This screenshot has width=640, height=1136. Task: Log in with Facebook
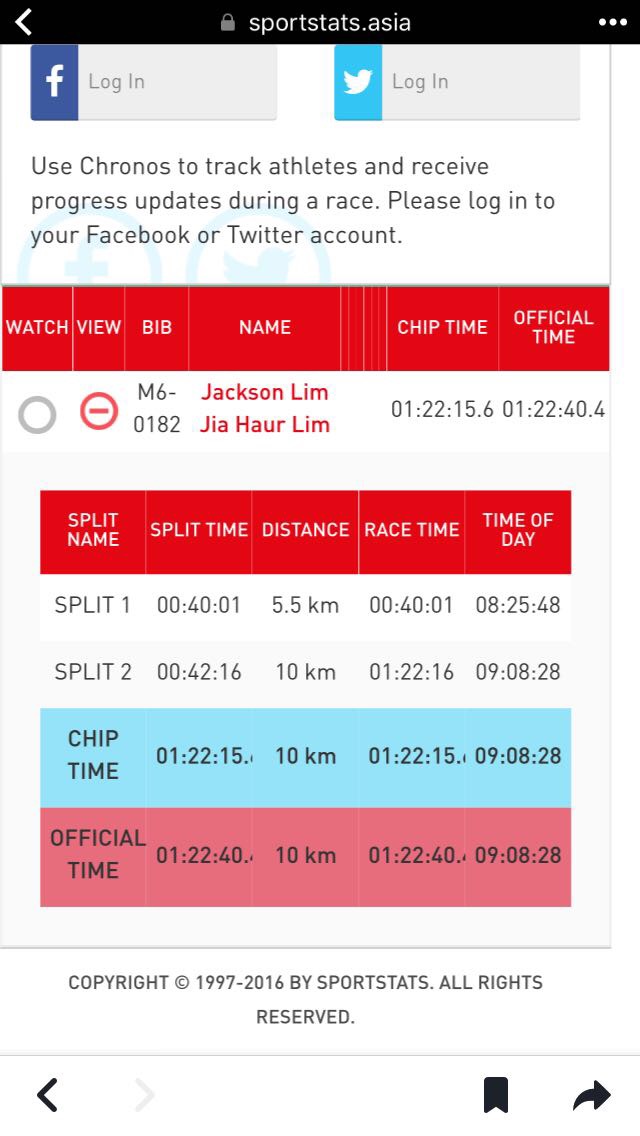click(x=154, y=82)
